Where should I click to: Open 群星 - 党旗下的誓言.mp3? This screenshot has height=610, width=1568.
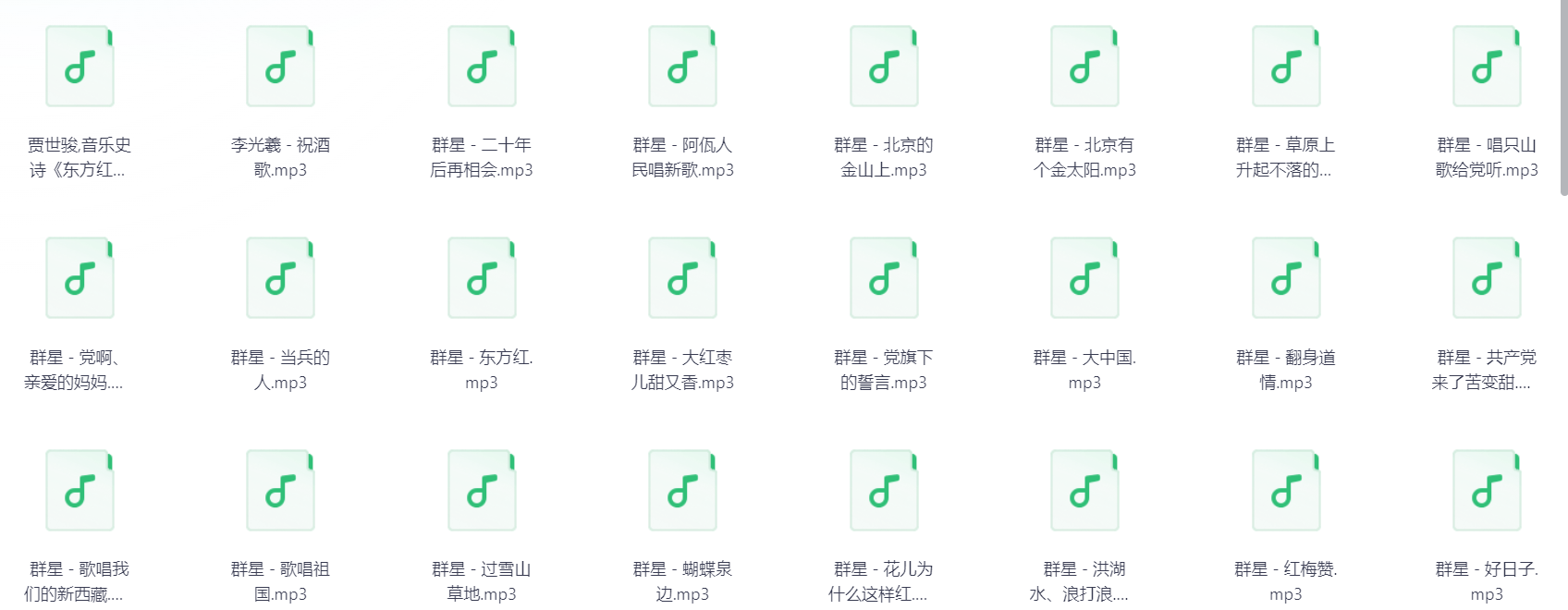884,279
